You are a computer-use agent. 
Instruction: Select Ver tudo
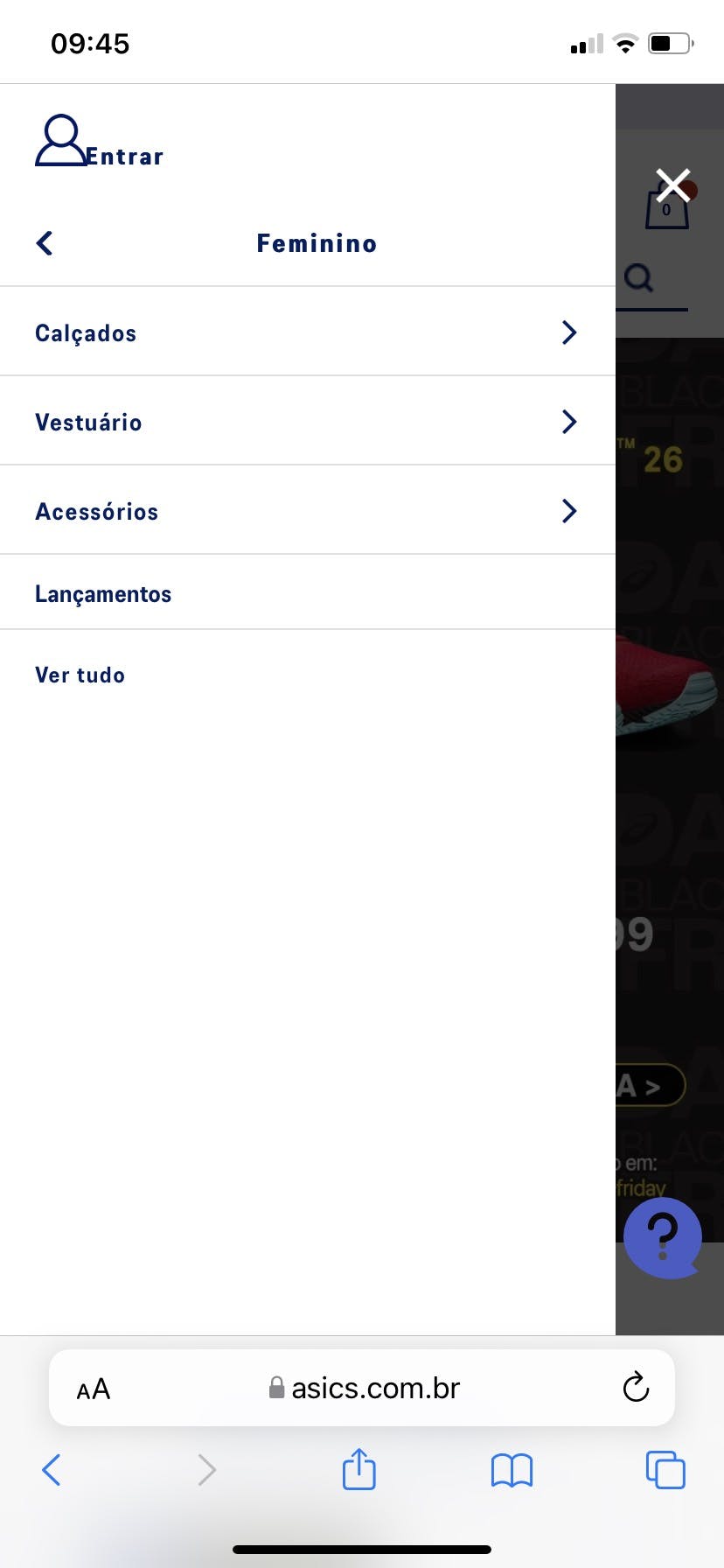[x=80, y=675]
